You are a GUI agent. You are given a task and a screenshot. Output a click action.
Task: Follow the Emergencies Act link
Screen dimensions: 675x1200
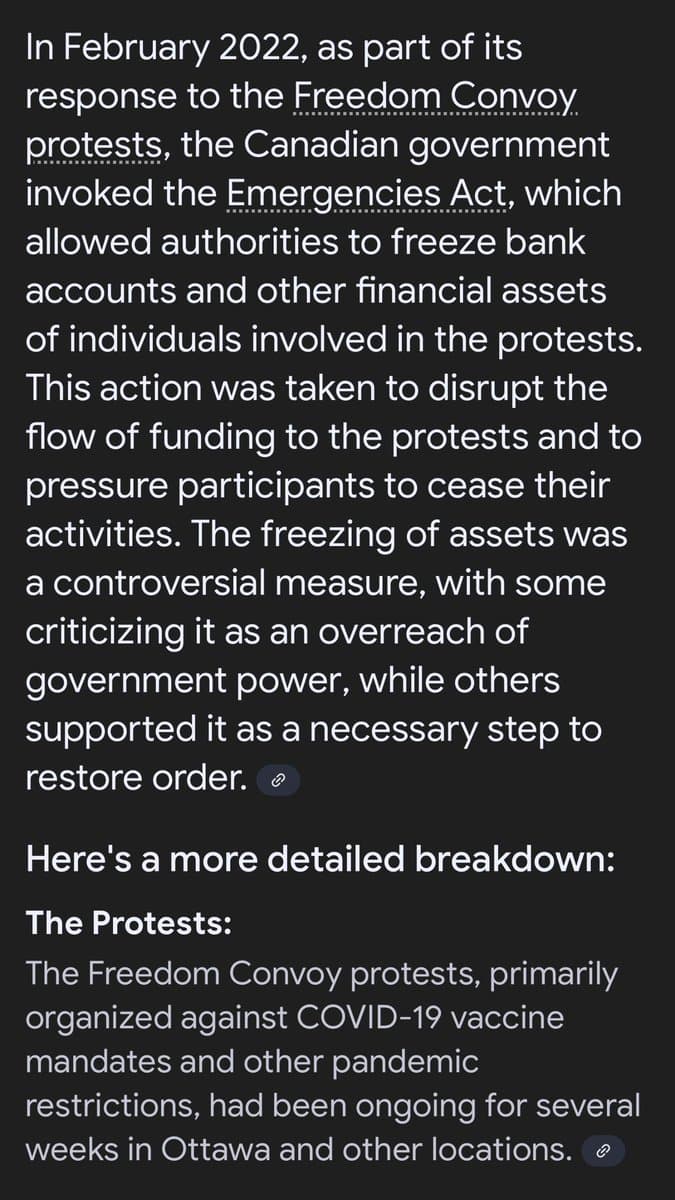[367, 193]
